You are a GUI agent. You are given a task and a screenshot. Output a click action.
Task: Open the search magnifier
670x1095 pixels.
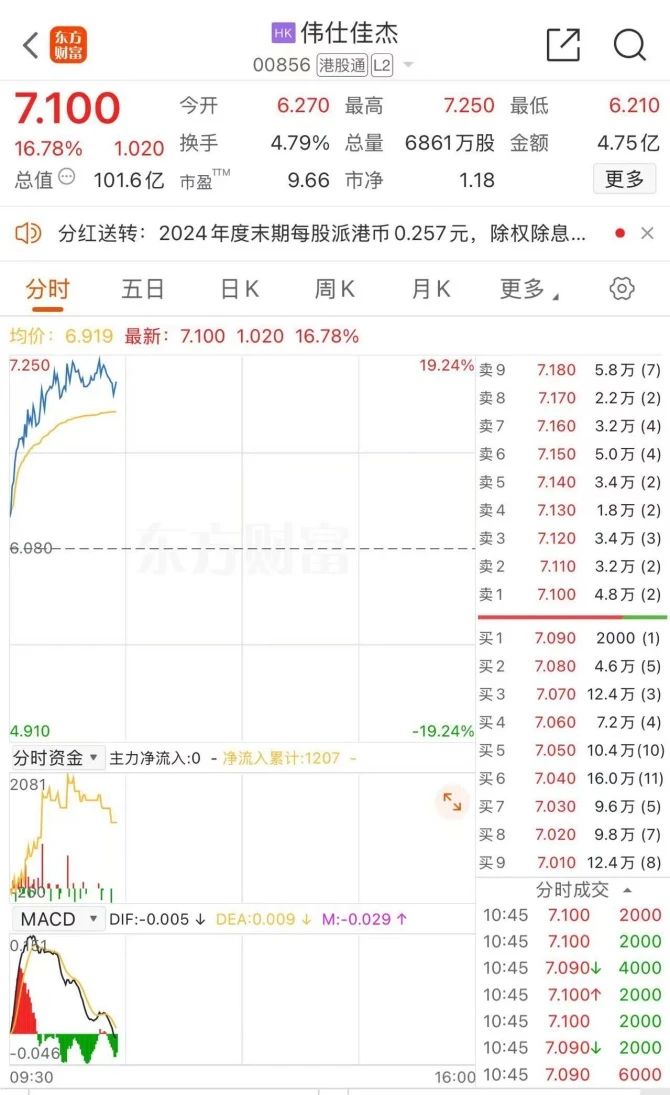pos(629,45)
